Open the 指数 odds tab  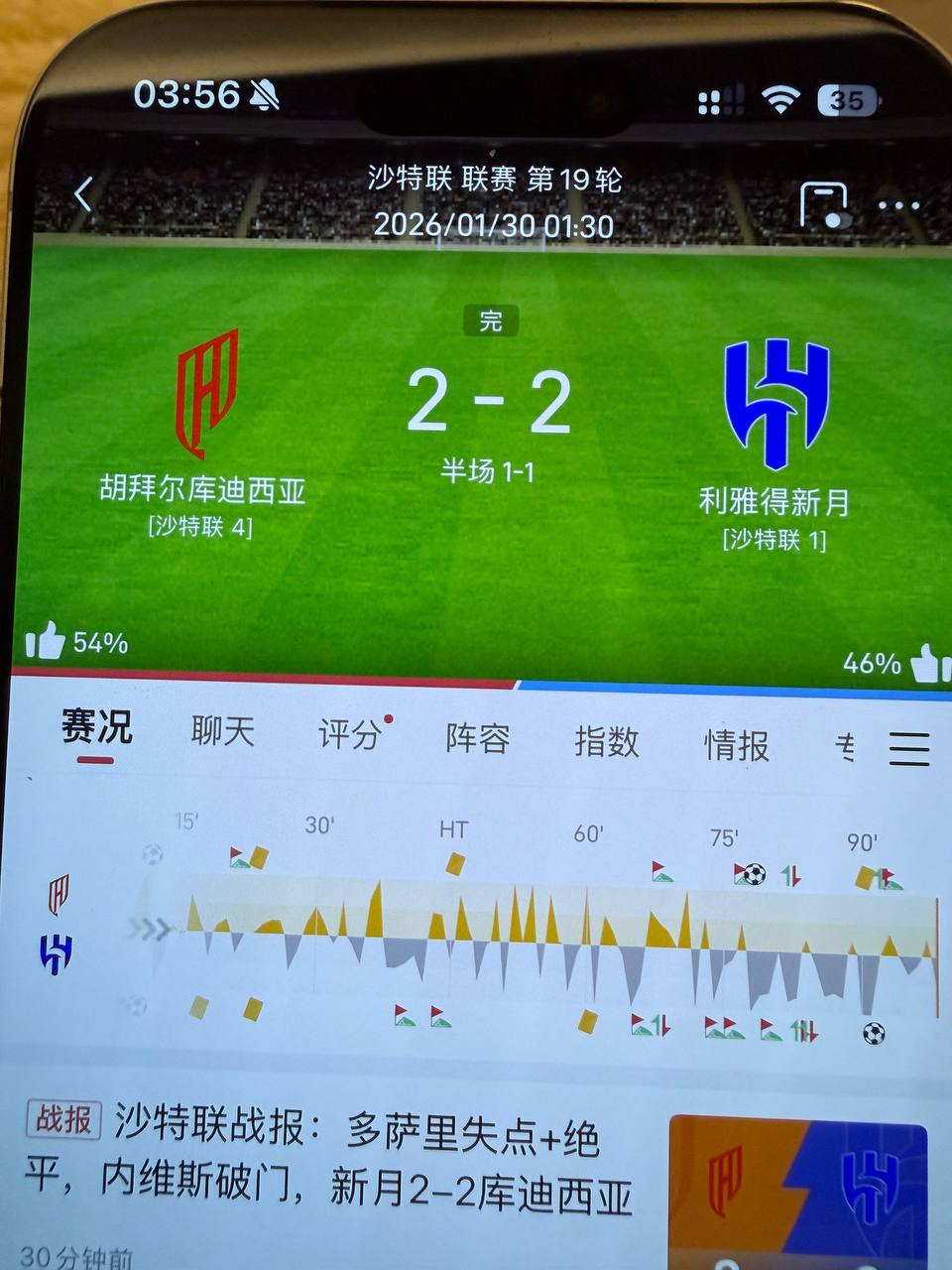[606, 741]
